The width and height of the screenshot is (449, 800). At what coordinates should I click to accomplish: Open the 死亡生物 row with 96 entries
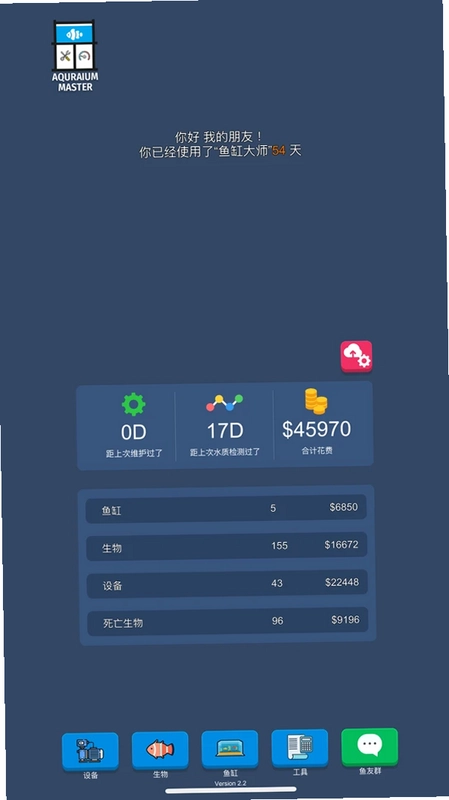tap(228, 621)
